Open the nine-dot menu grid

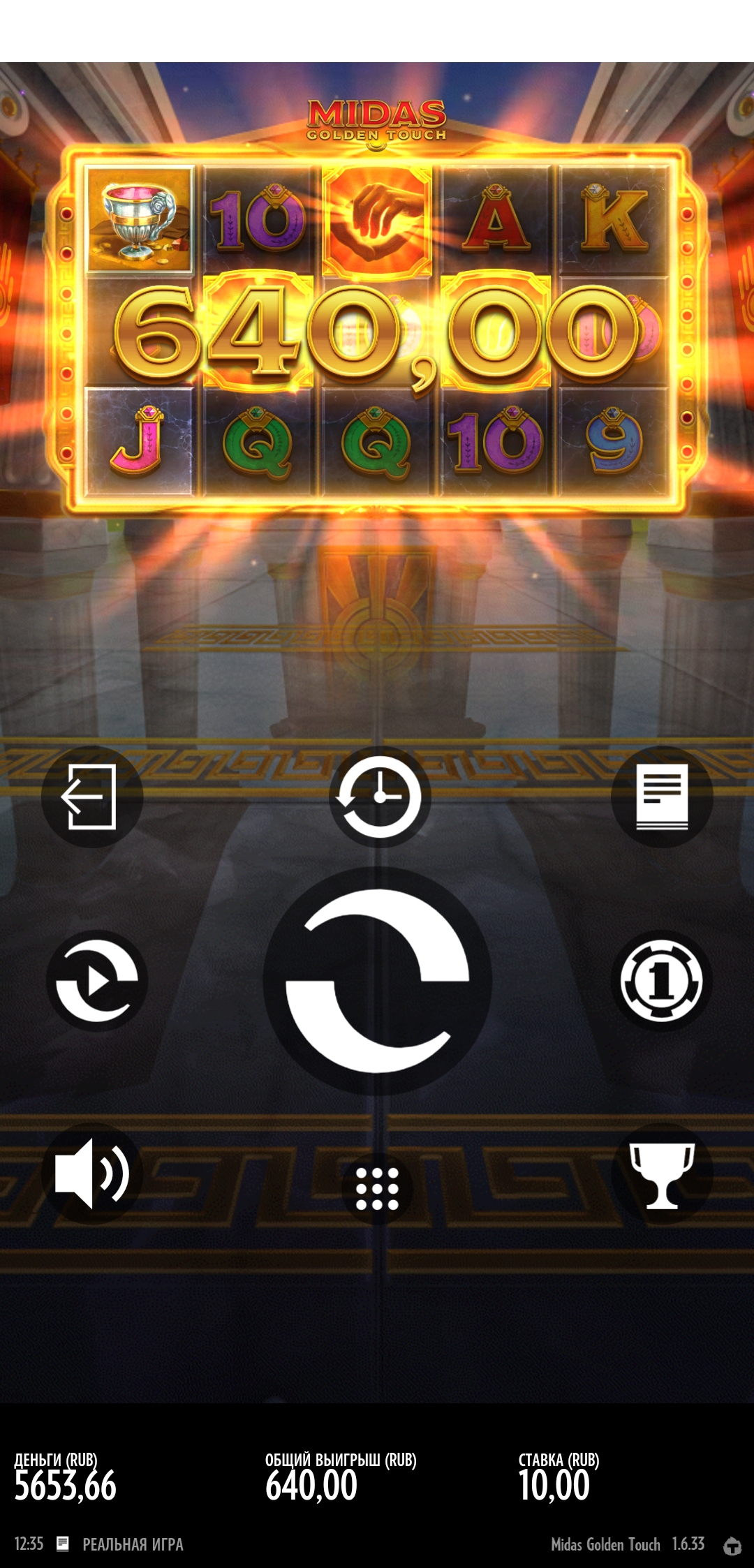[377, 1188]
